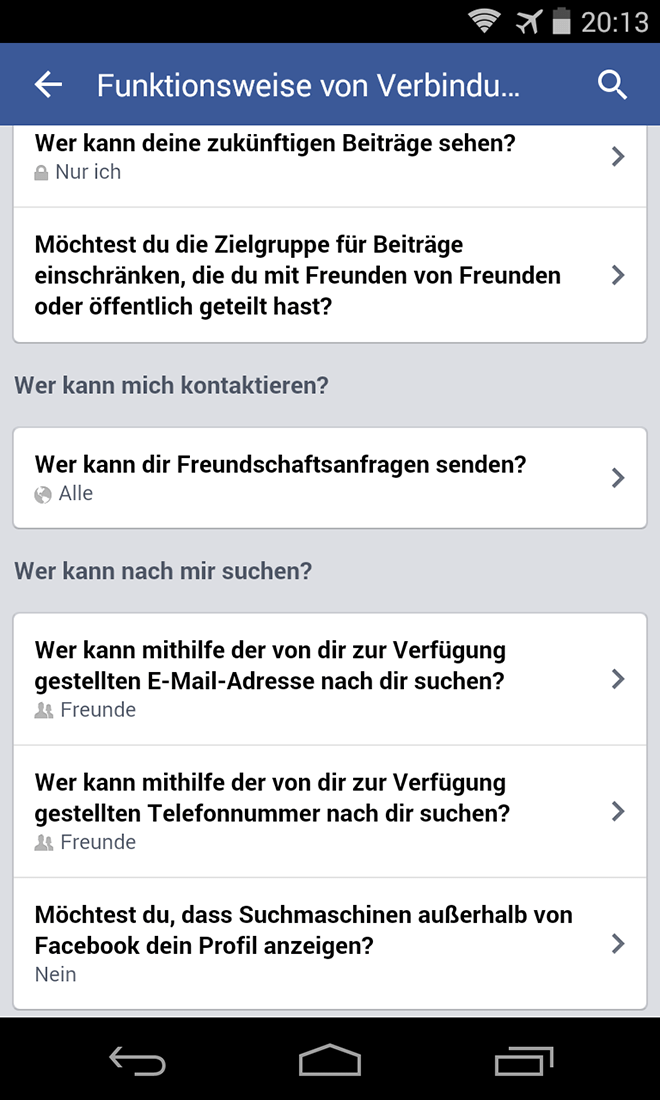Open the search magnifier in the app bar
The height and width of the screenshot is (1100, 660).
pyautogui.click(x=612, y=85)
